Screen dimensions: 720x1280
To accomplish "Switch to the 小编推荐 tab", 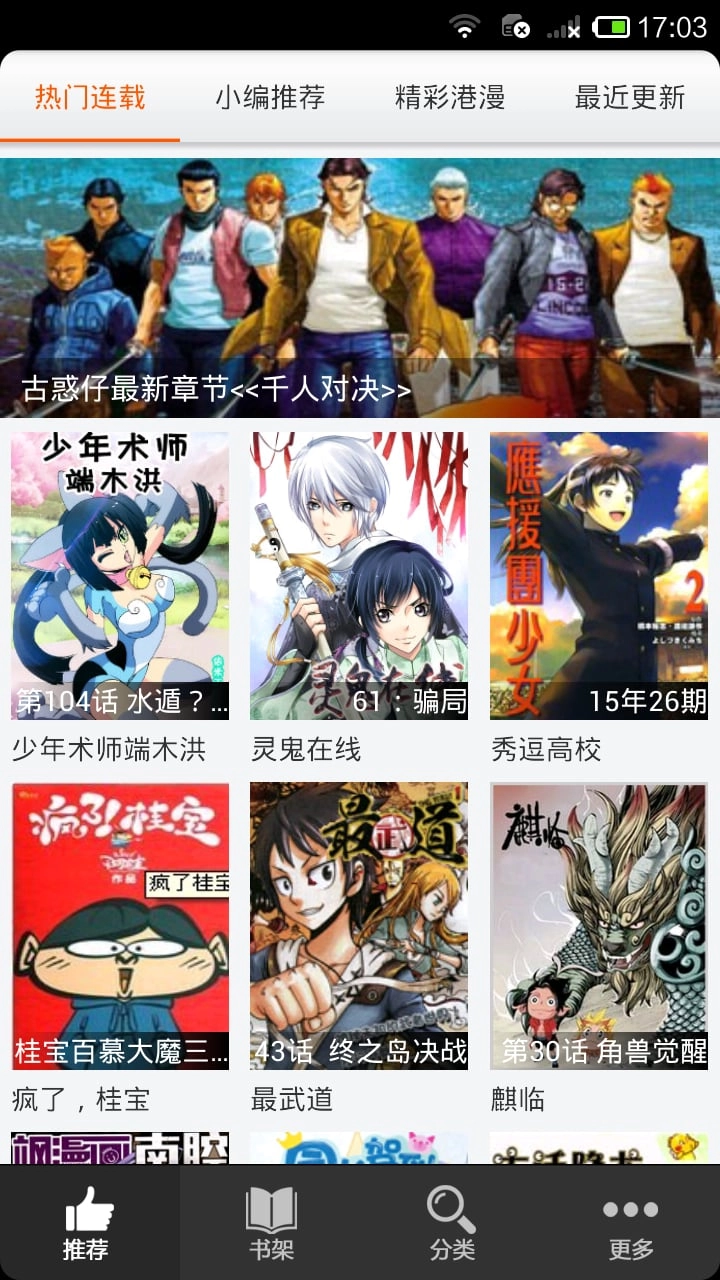I will pos(270,97).
